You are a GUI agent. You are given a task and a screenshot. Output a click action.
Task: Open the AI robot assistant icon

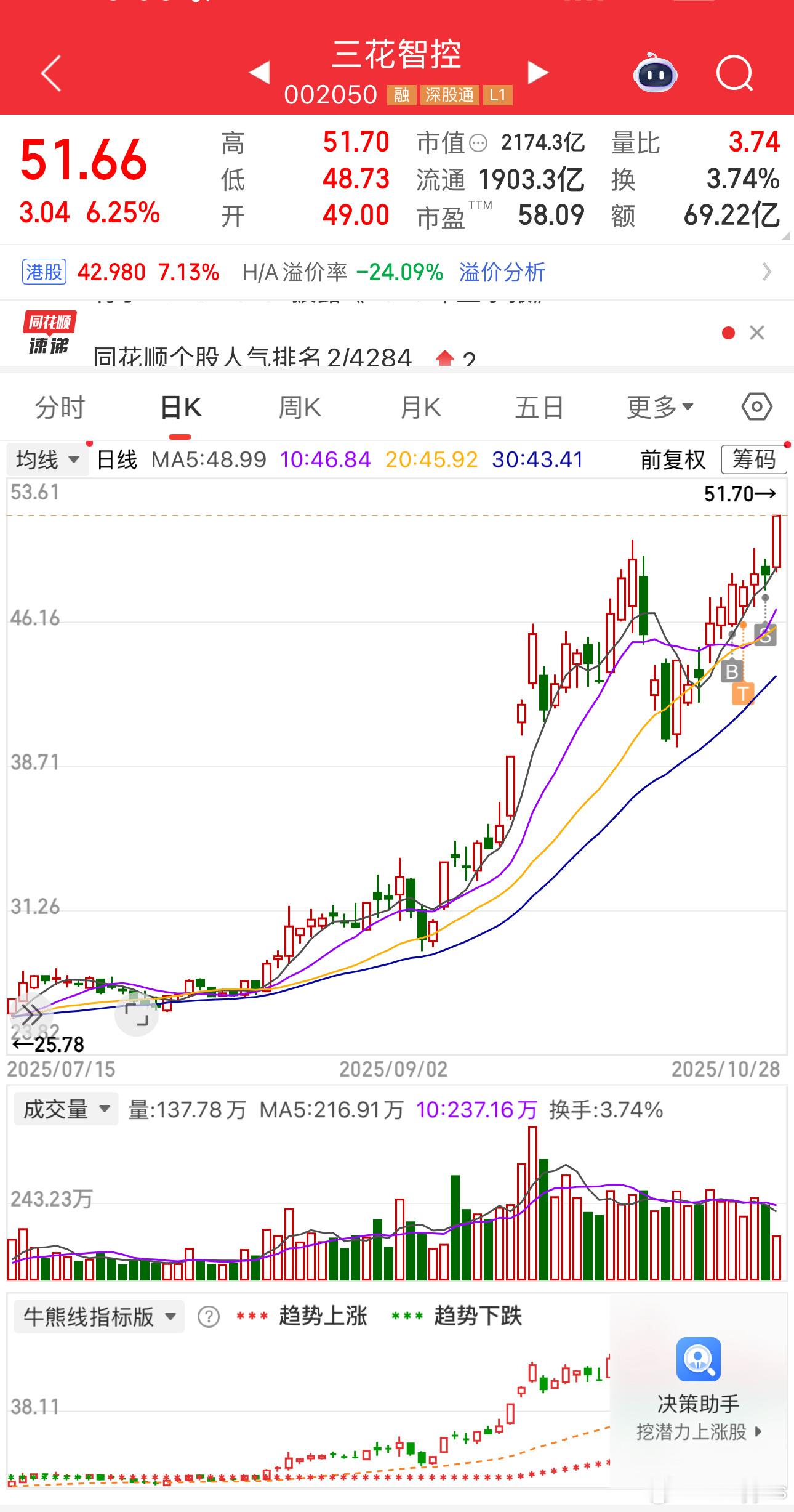[x=654, y=74]
